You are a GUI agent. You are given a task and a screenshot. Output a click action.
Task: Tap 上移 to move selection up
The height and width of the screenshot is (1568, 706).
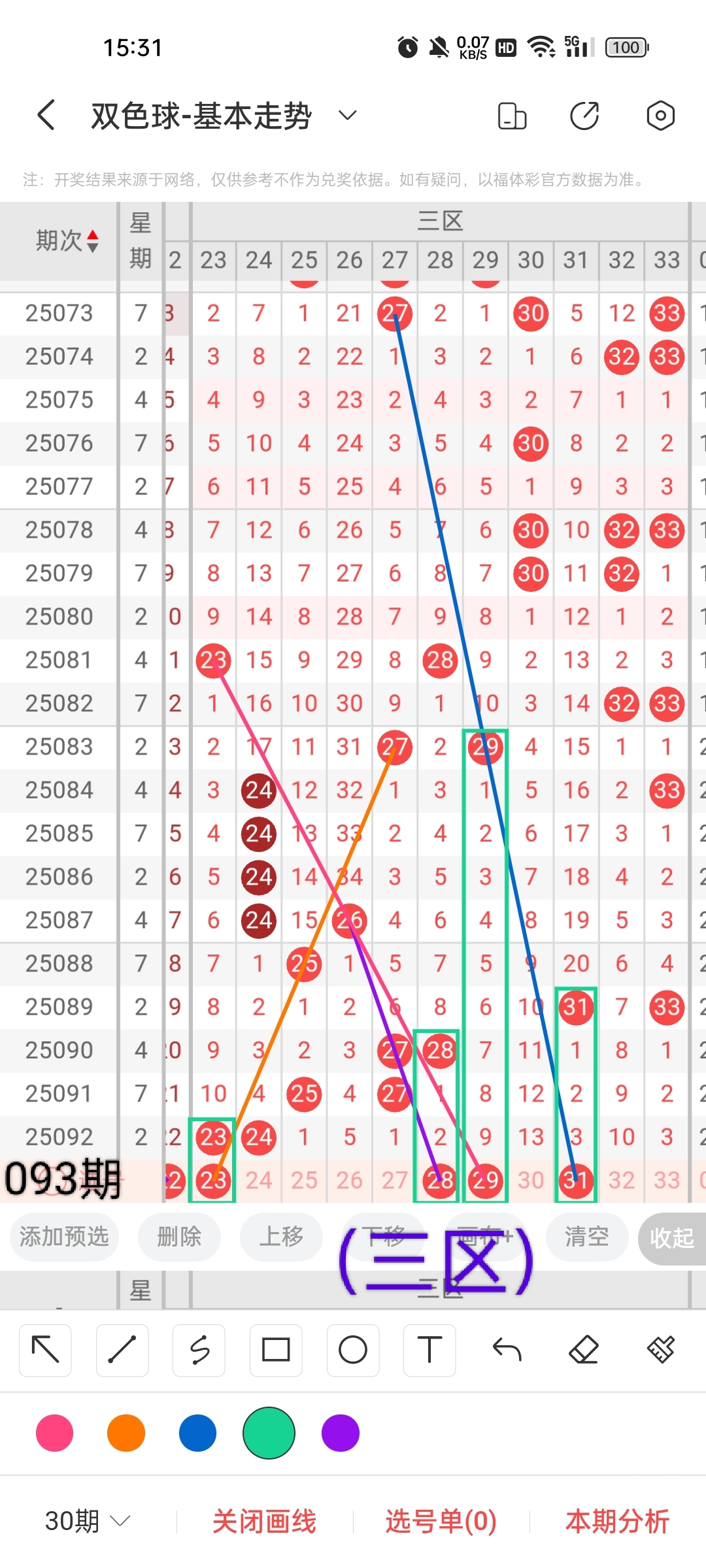[x=281, y=1236]
